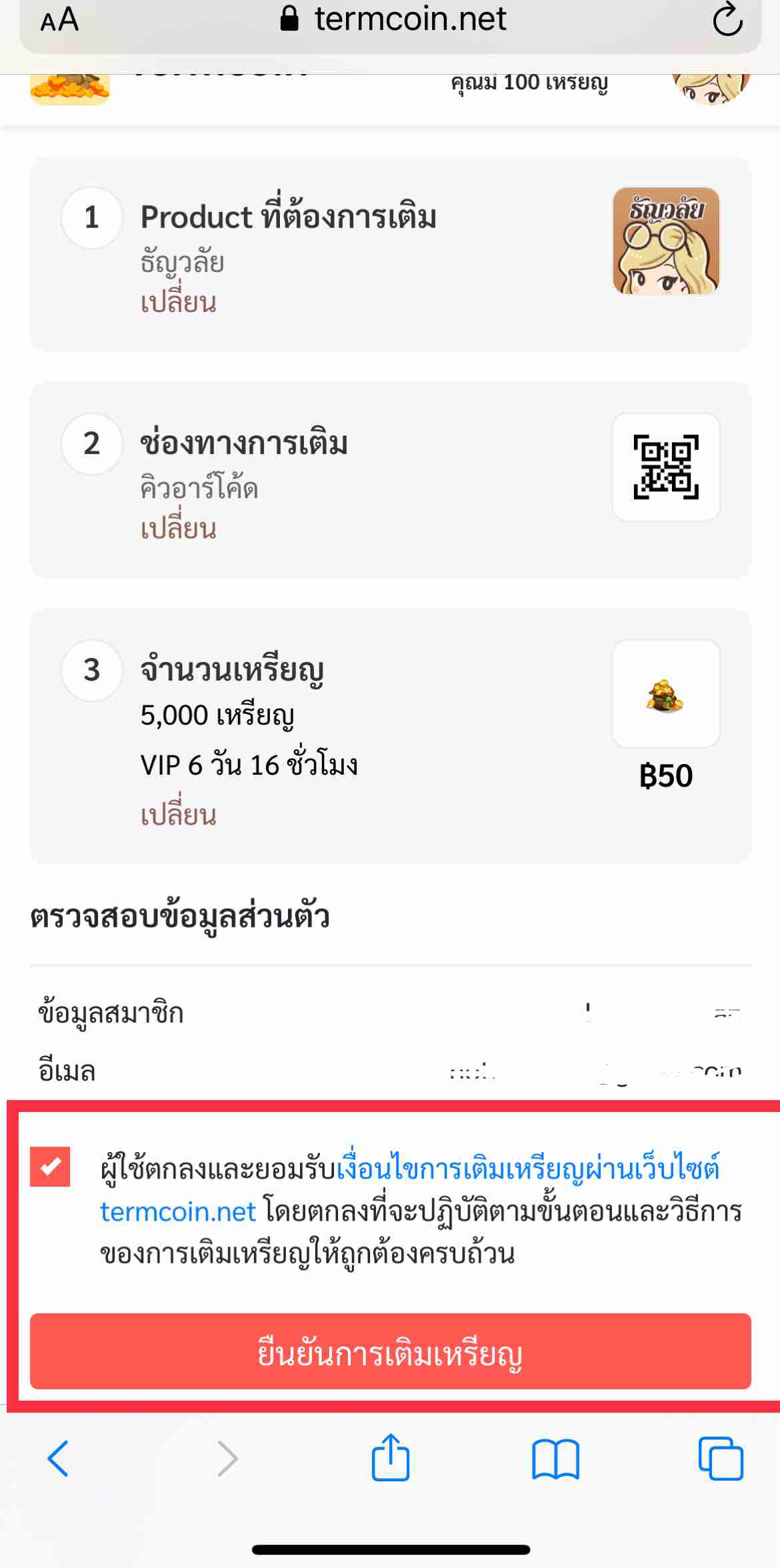This screenshot has height=1568, width=780.
Task: Confirm top-up with ยืนยันการเติมเหรียญ button
Action: [390, 1352]
